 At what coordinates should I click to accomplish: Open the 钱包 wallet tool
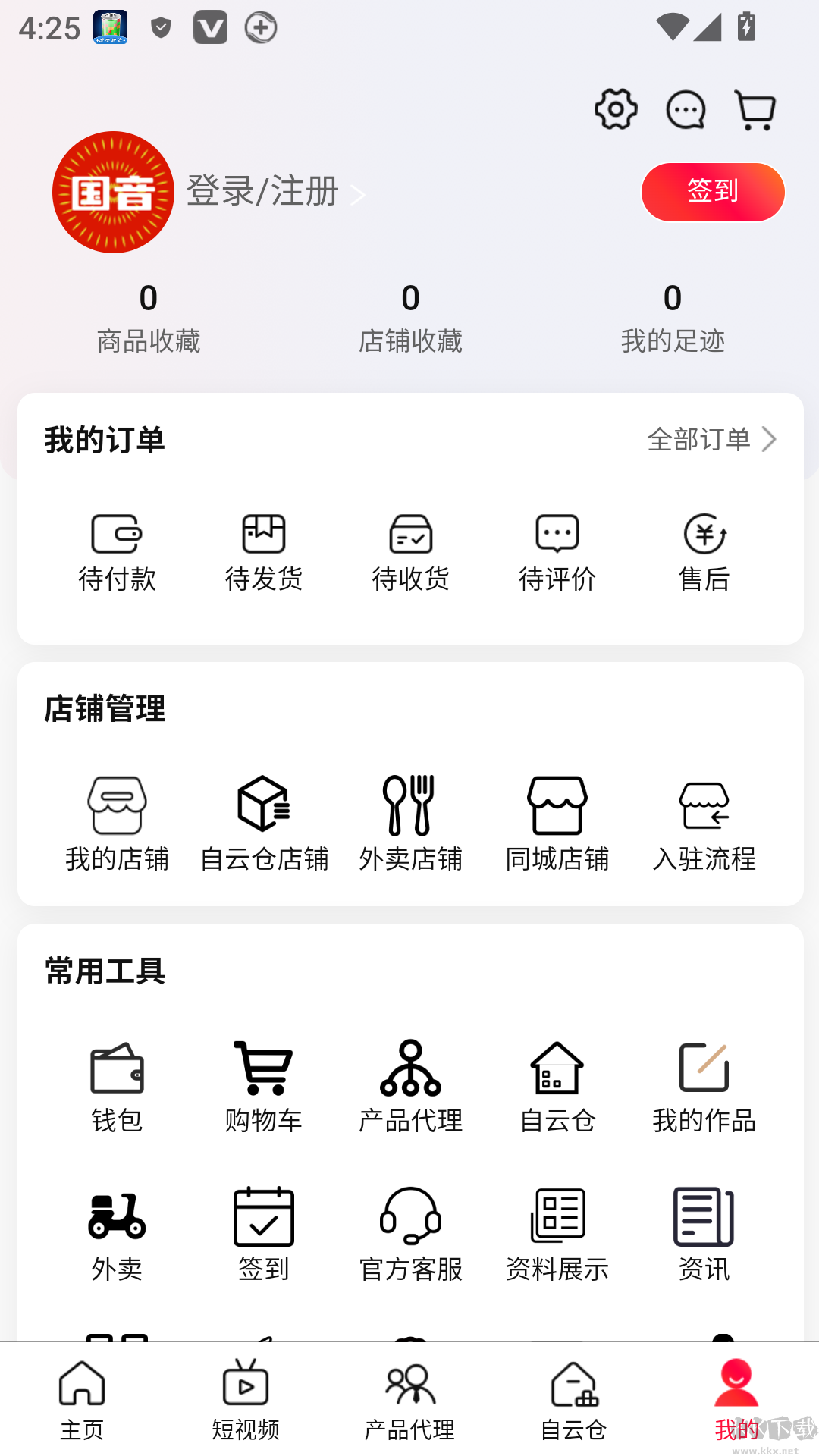[118, 1084]
